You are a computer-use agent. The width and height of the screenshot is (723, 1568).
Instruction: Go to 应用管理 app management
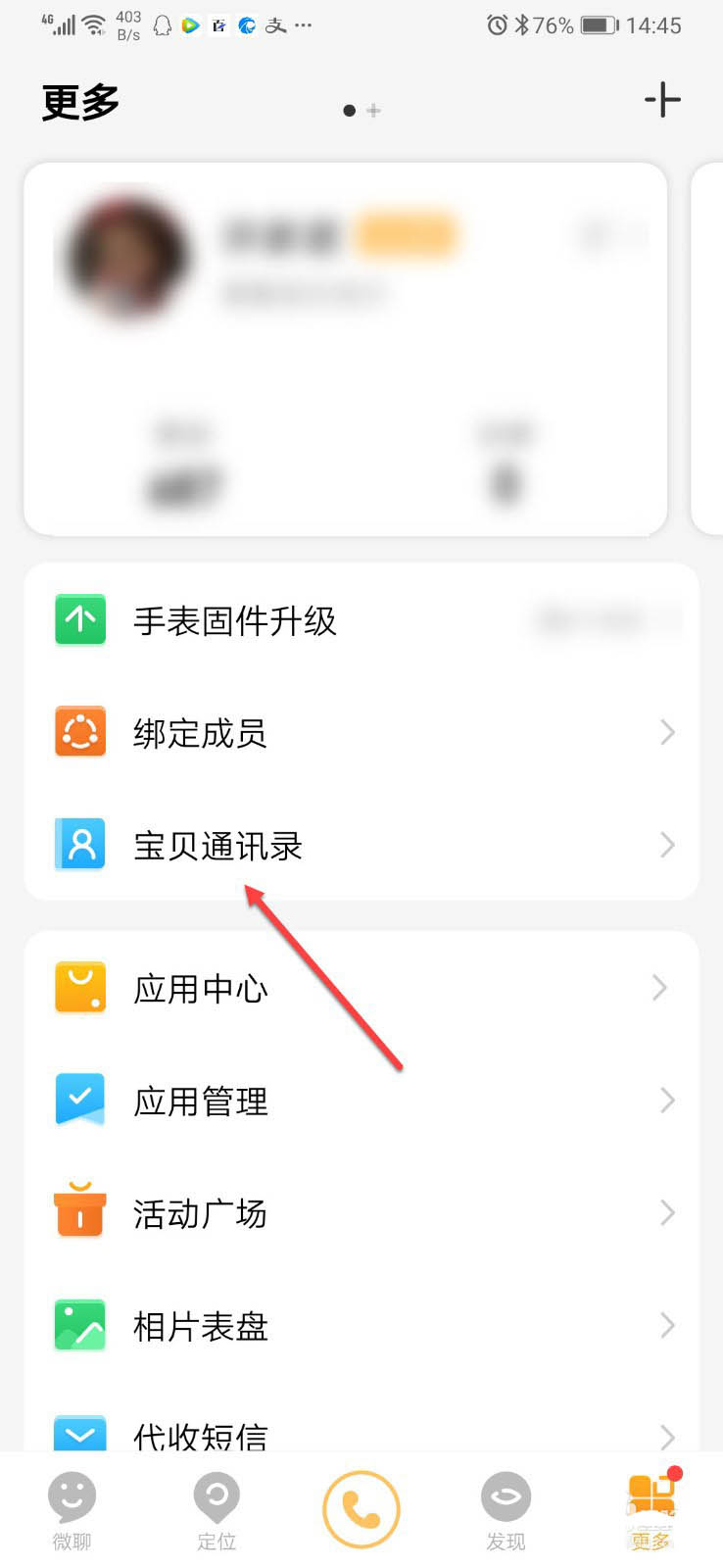(x=361, y=1101)
